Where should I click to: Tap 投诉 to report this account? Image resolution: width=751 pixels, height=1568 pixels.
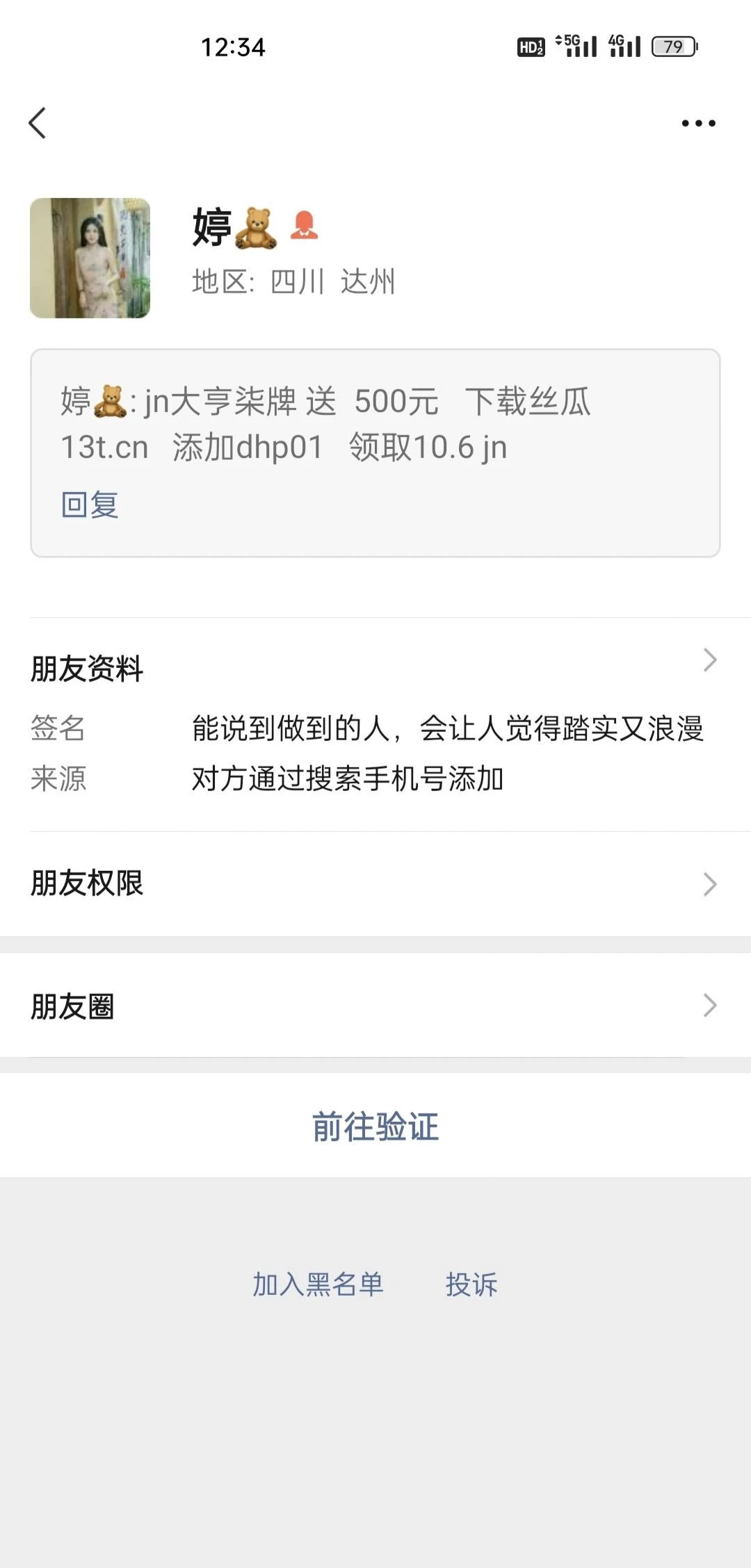point(471,1285)
